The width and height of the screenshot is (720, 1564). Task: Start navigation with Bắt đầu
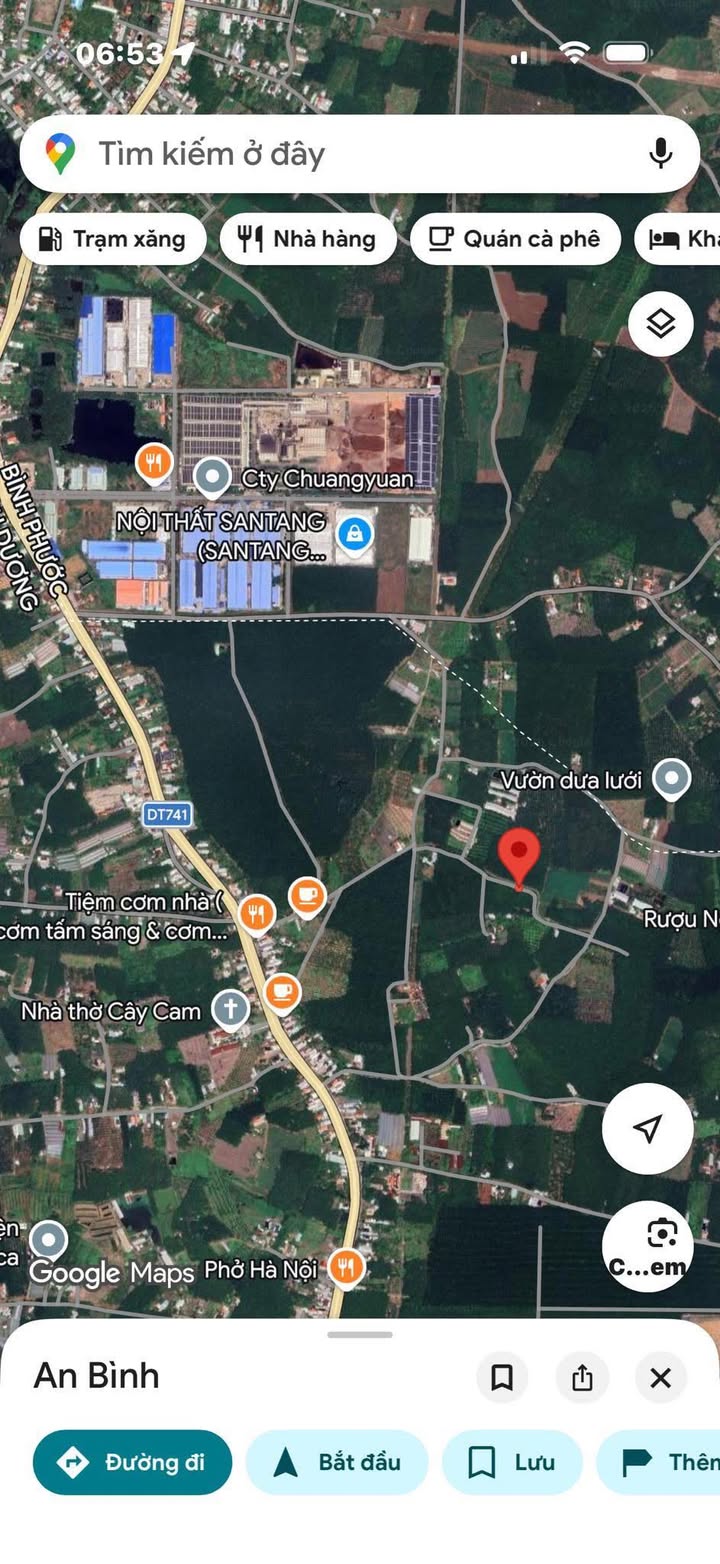coord(337,1462)
